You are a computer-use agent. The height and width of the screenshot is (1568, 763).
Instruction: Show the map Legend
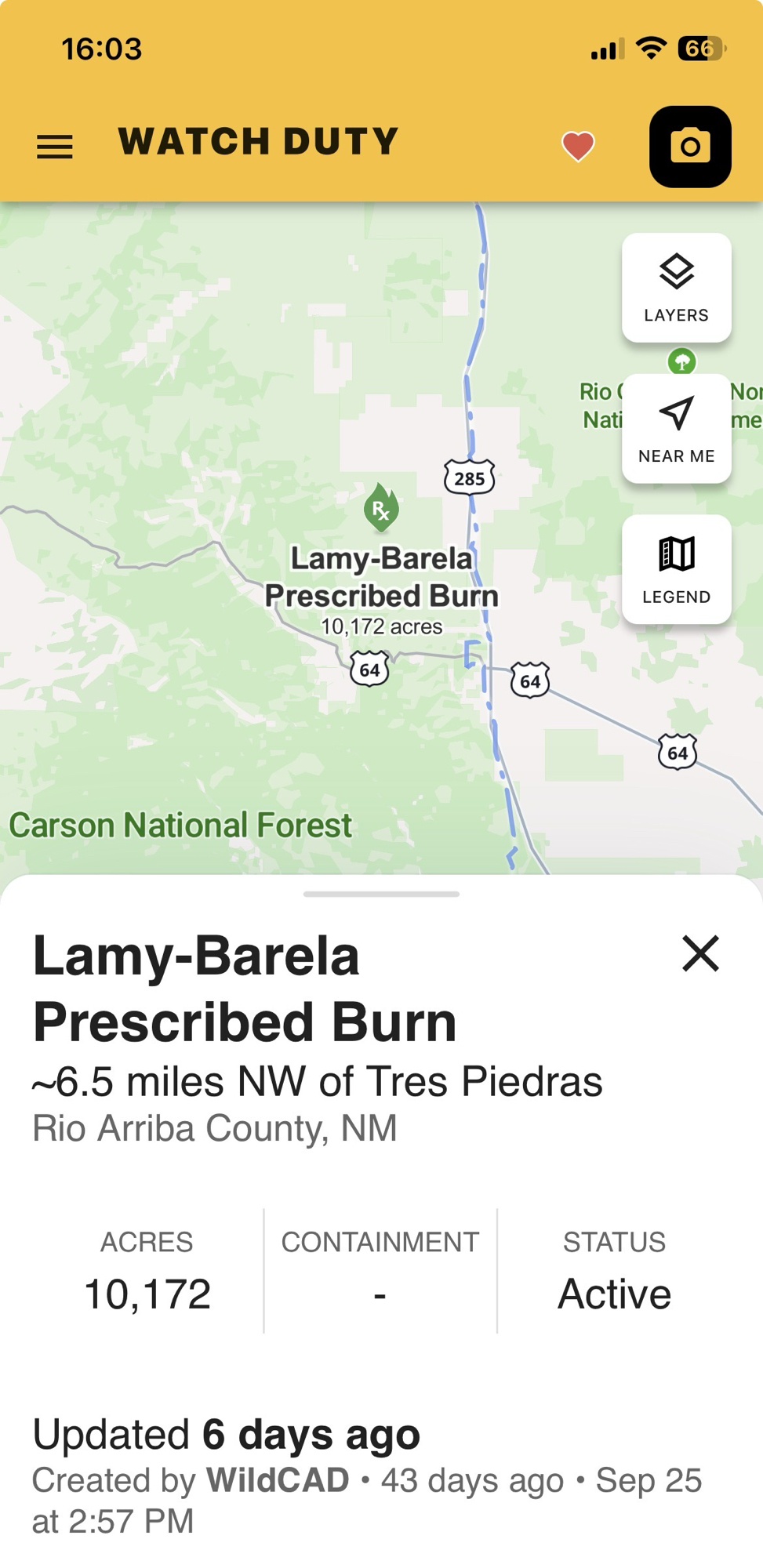tap(676, 569)
